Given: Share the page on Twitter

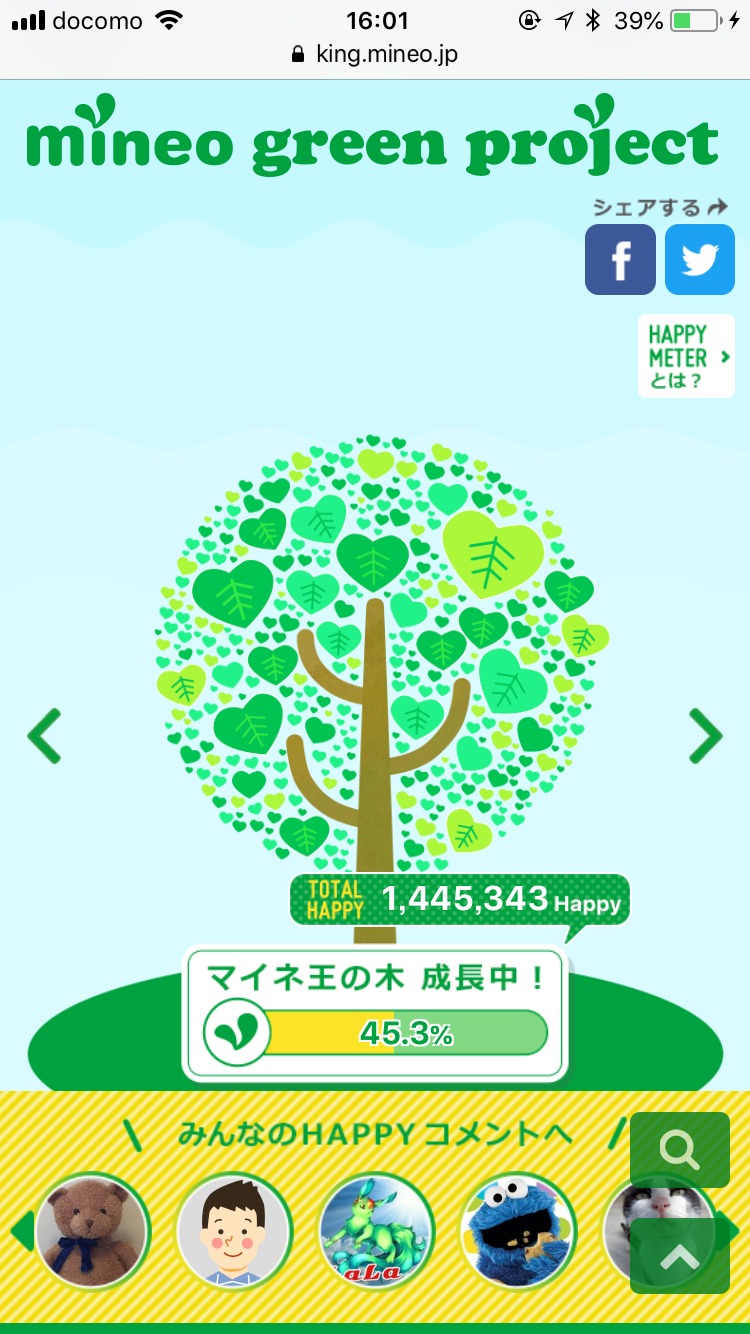Looking at the screenshot, I should click(699, 260).
